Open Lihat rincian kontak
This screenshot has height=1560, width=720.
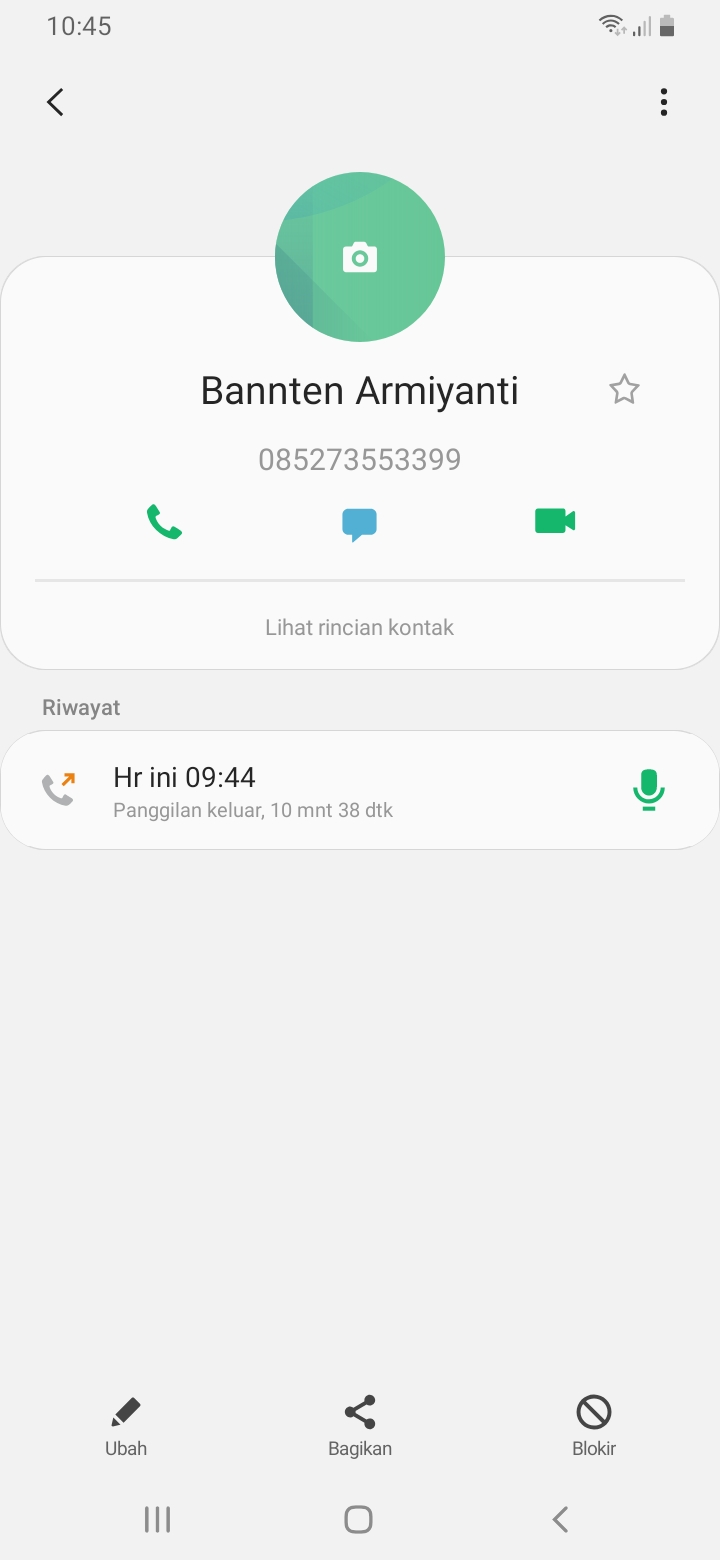(360, 628)
